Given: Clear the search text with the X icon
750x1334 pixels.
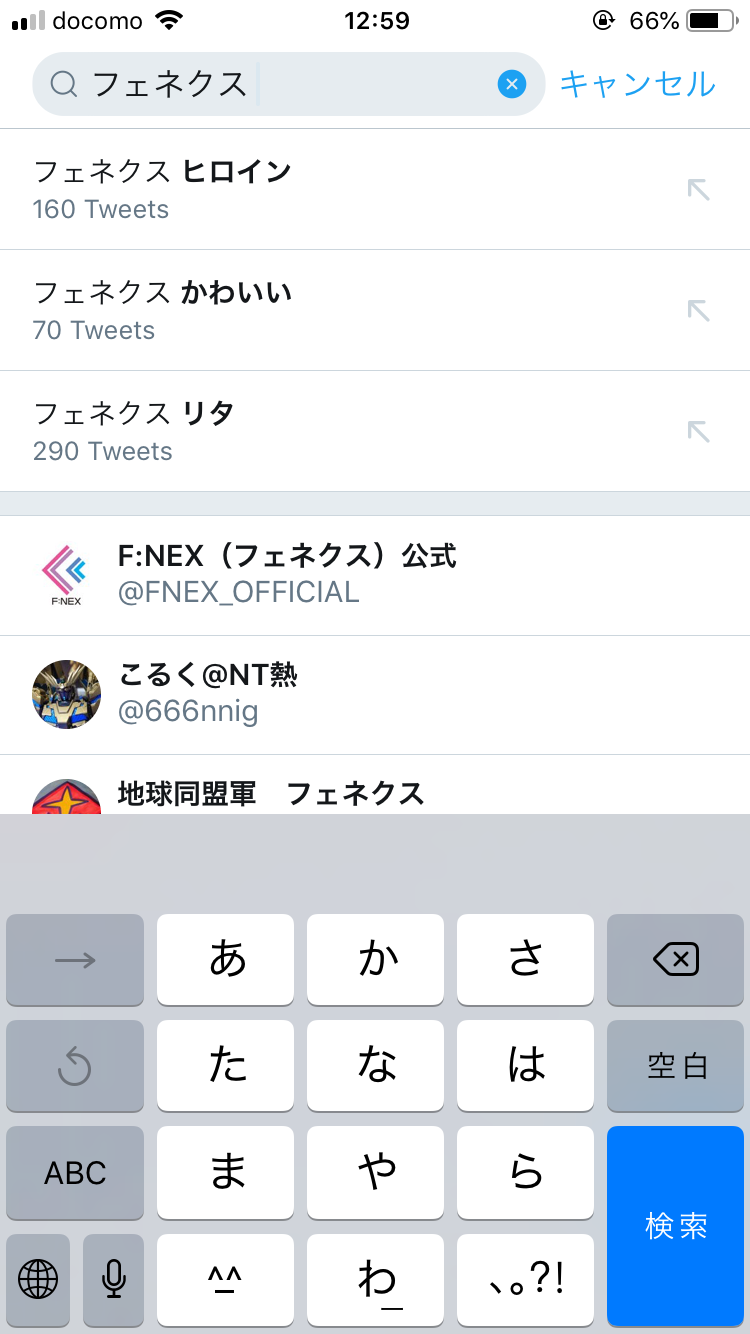Looking at the screenshot, I should (x=512, y=84).
